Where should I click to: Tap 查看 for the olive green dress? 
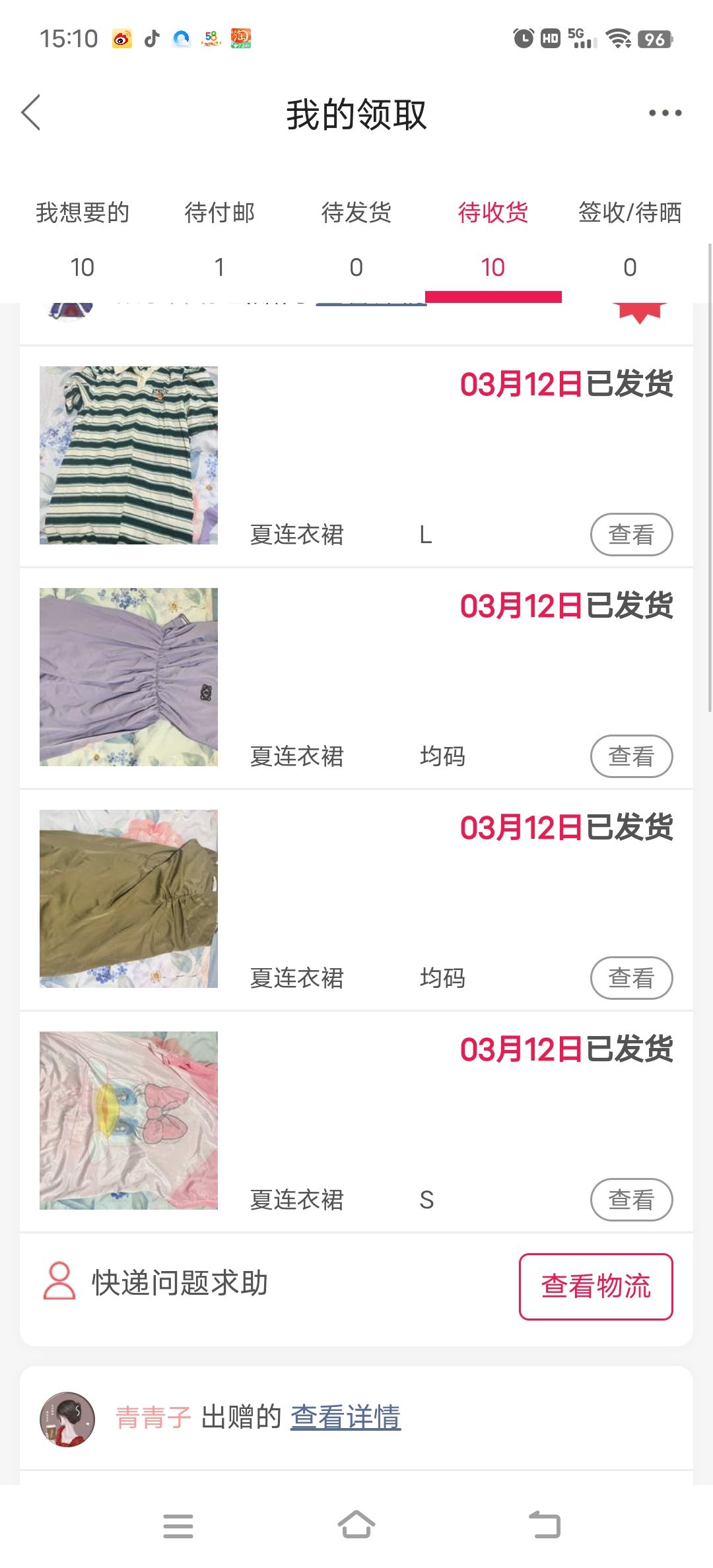pos(631,978)
